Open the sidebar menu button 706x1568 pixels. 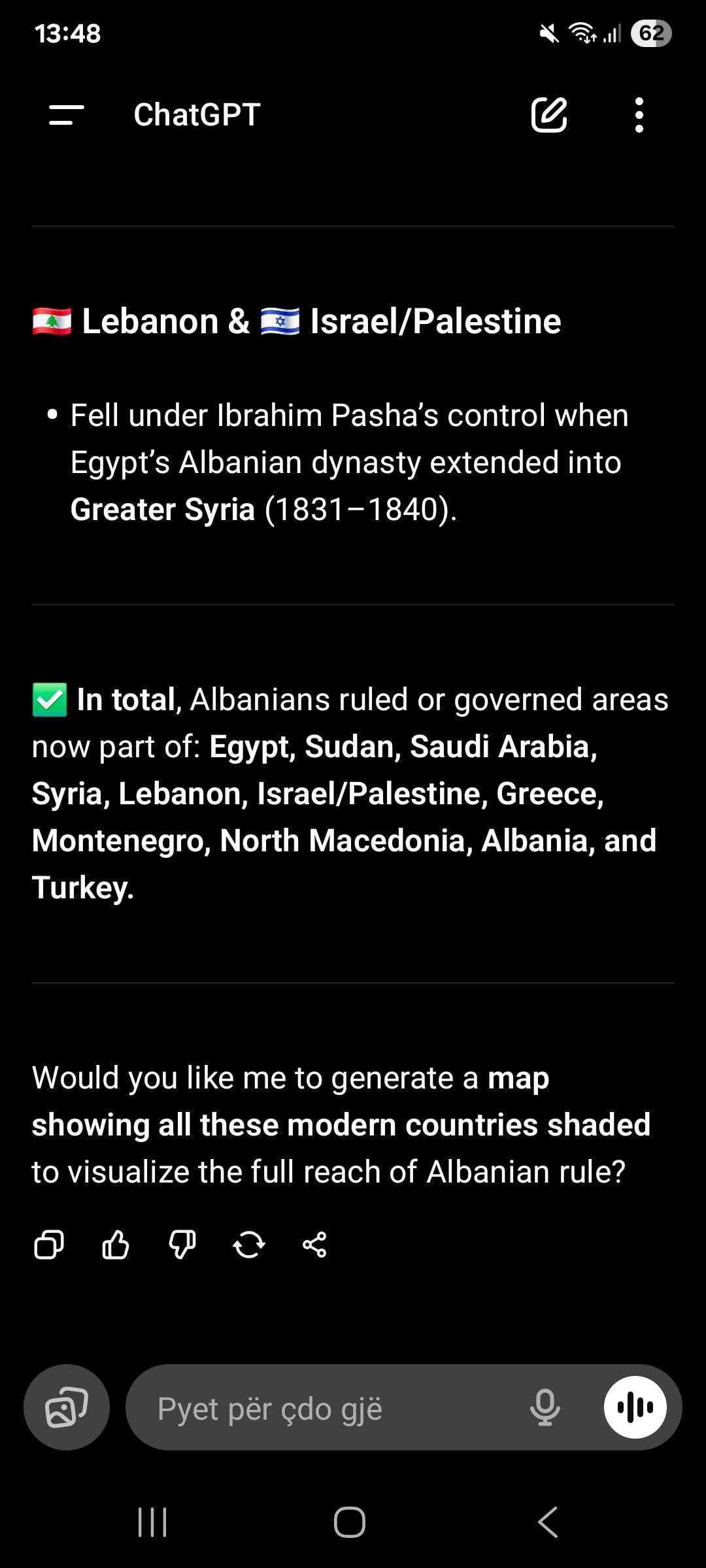point(67,115)
